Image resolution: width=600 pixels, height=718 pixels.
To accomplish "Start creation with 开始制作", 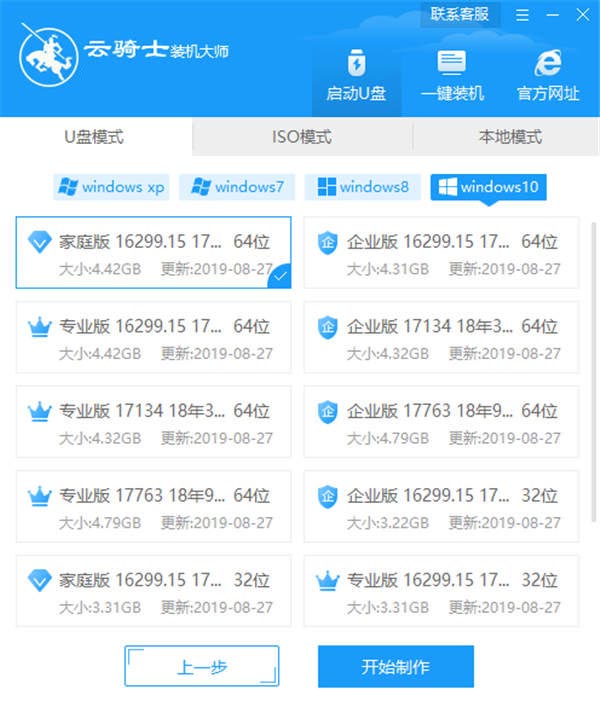I will [395, 667].
